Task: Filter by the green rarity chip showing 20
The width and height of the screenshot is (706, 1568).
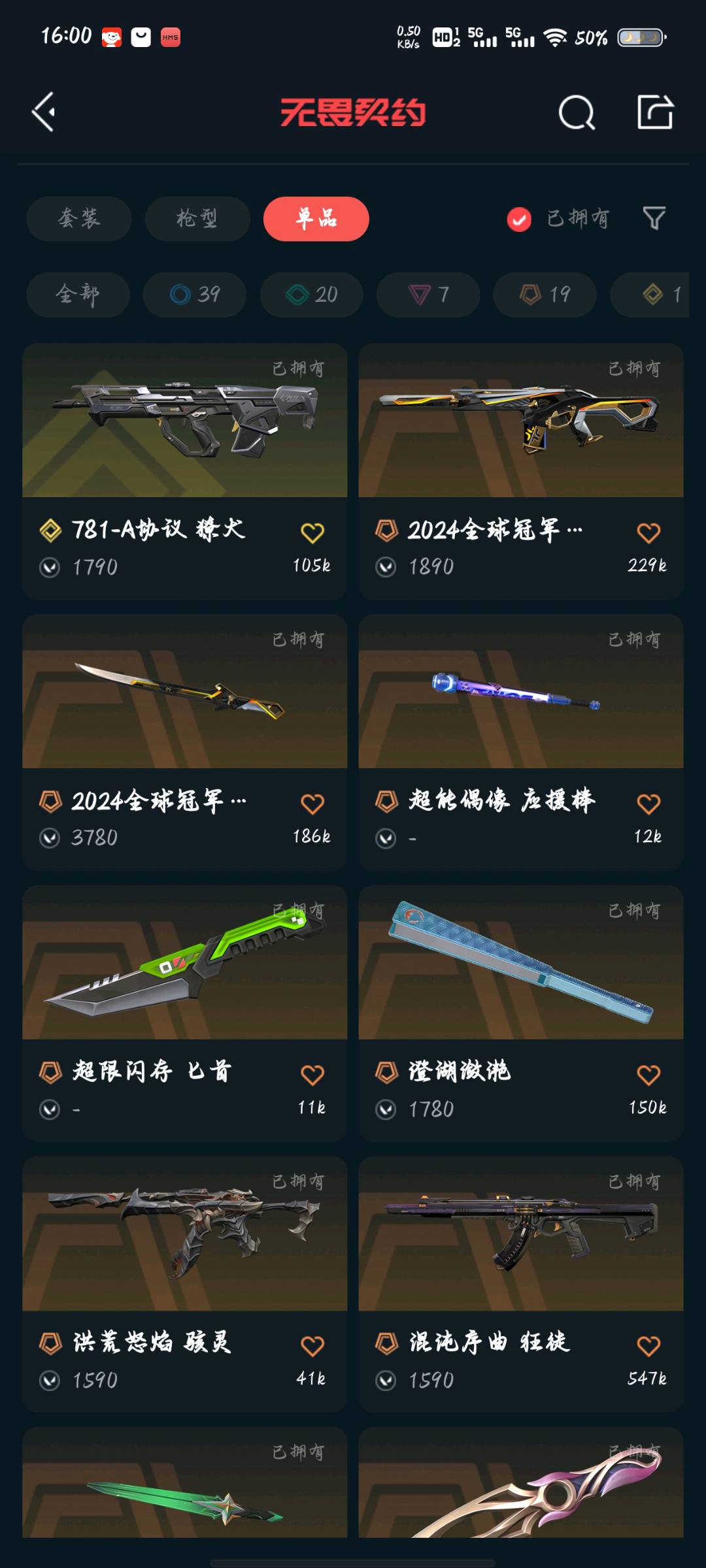Action: tap(312, 295)
